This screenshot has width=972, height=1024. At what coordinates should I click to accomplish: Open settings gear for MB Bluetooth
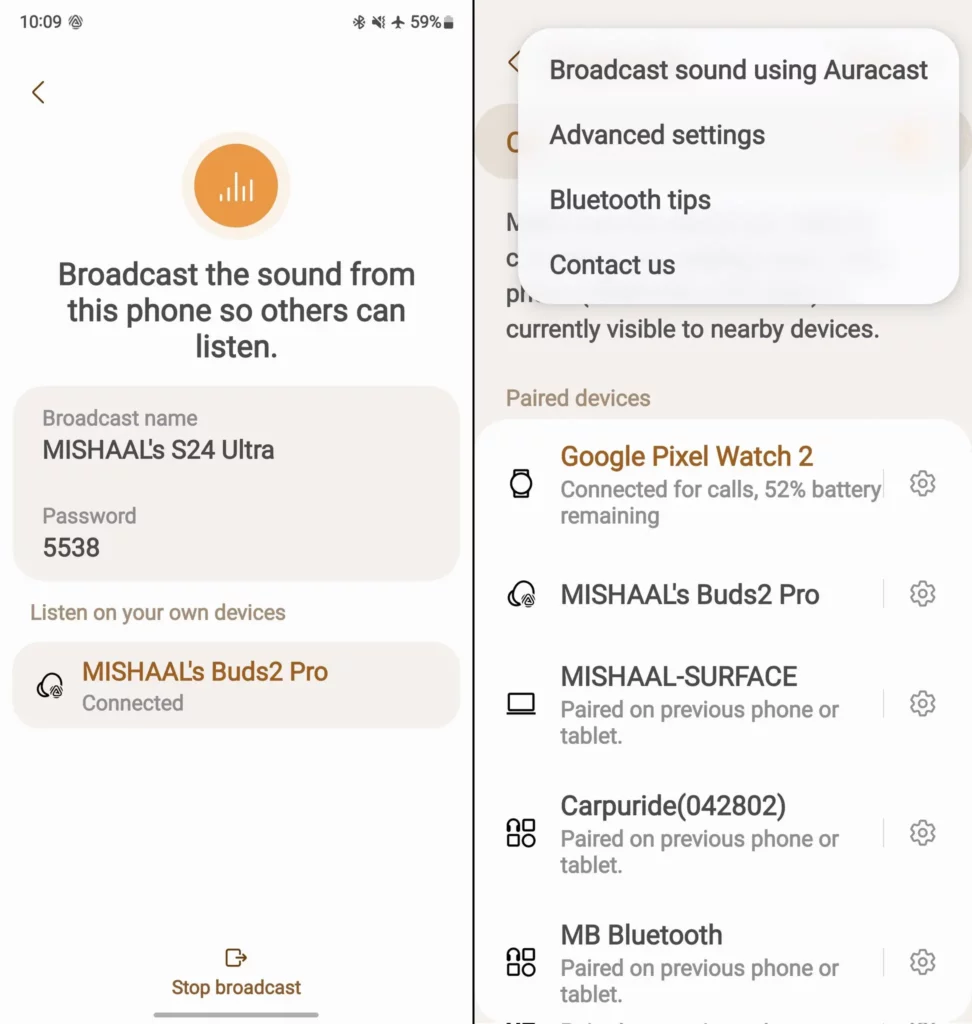coord(922,962)
